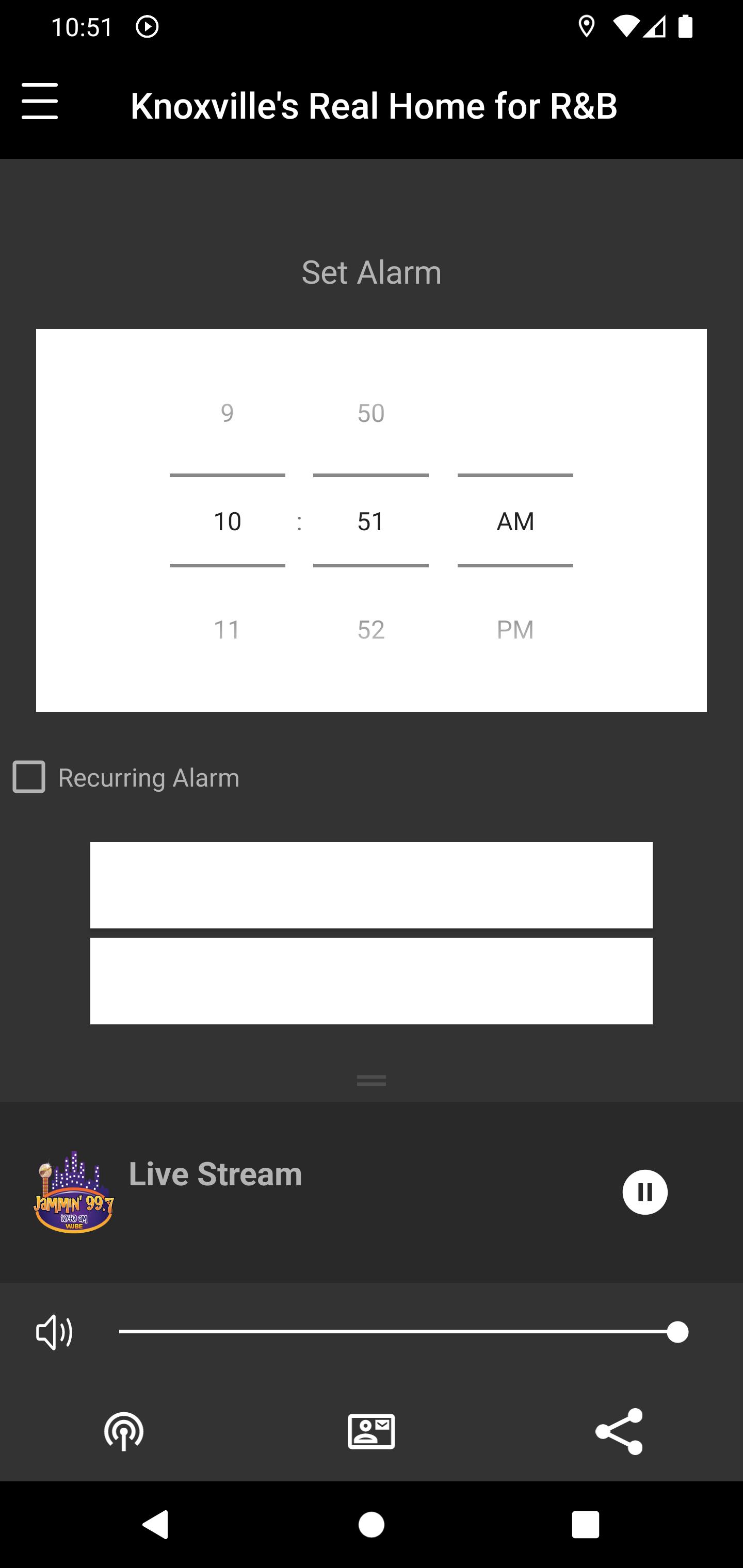
Task: Select hour 11 in the time picker
Action: point(227,629)
